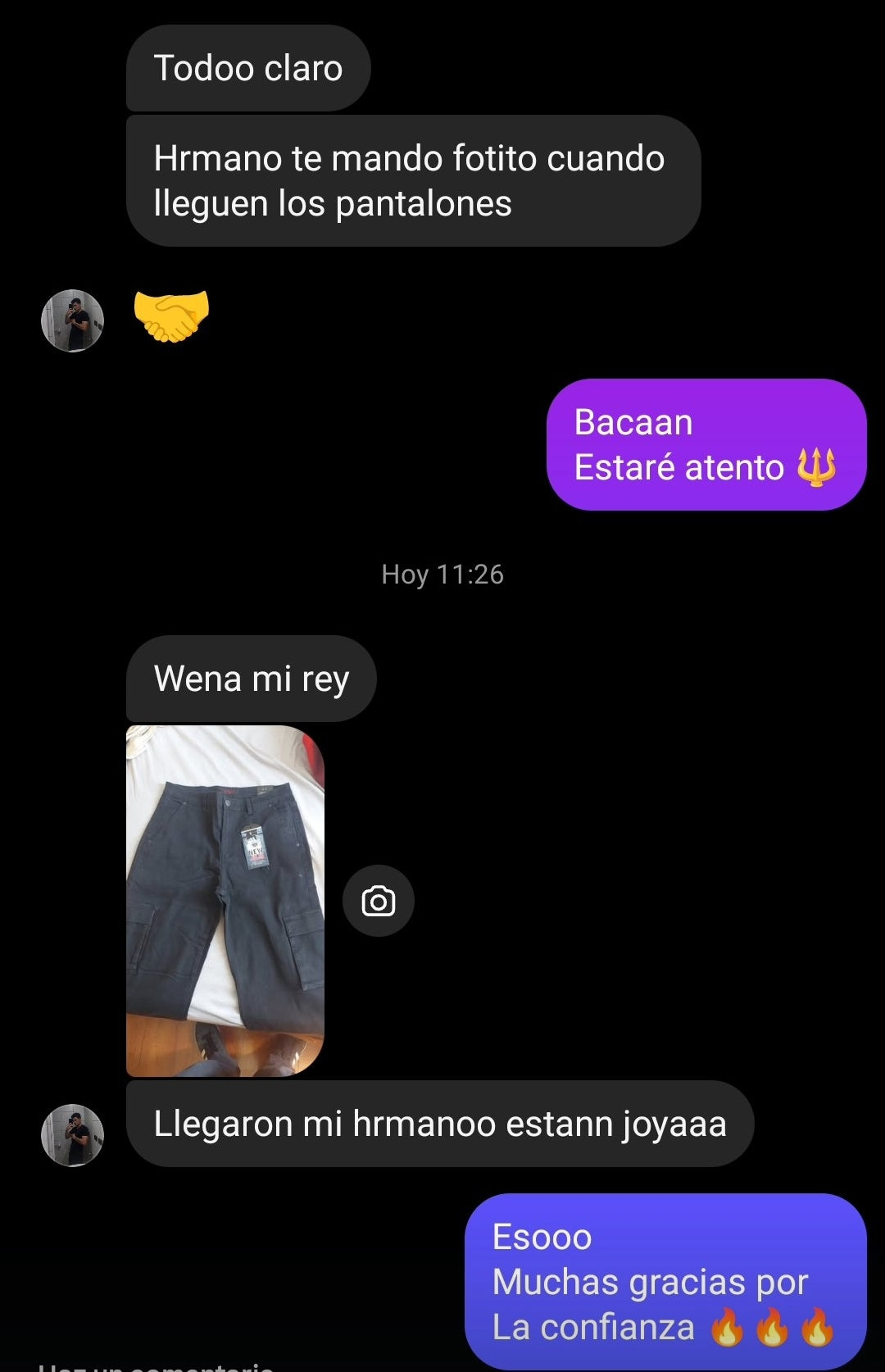The width and height of the screenshot is (885, 1372).
Task: Open the profile picture next to the handshake emoji
Action: coord(73,320)
